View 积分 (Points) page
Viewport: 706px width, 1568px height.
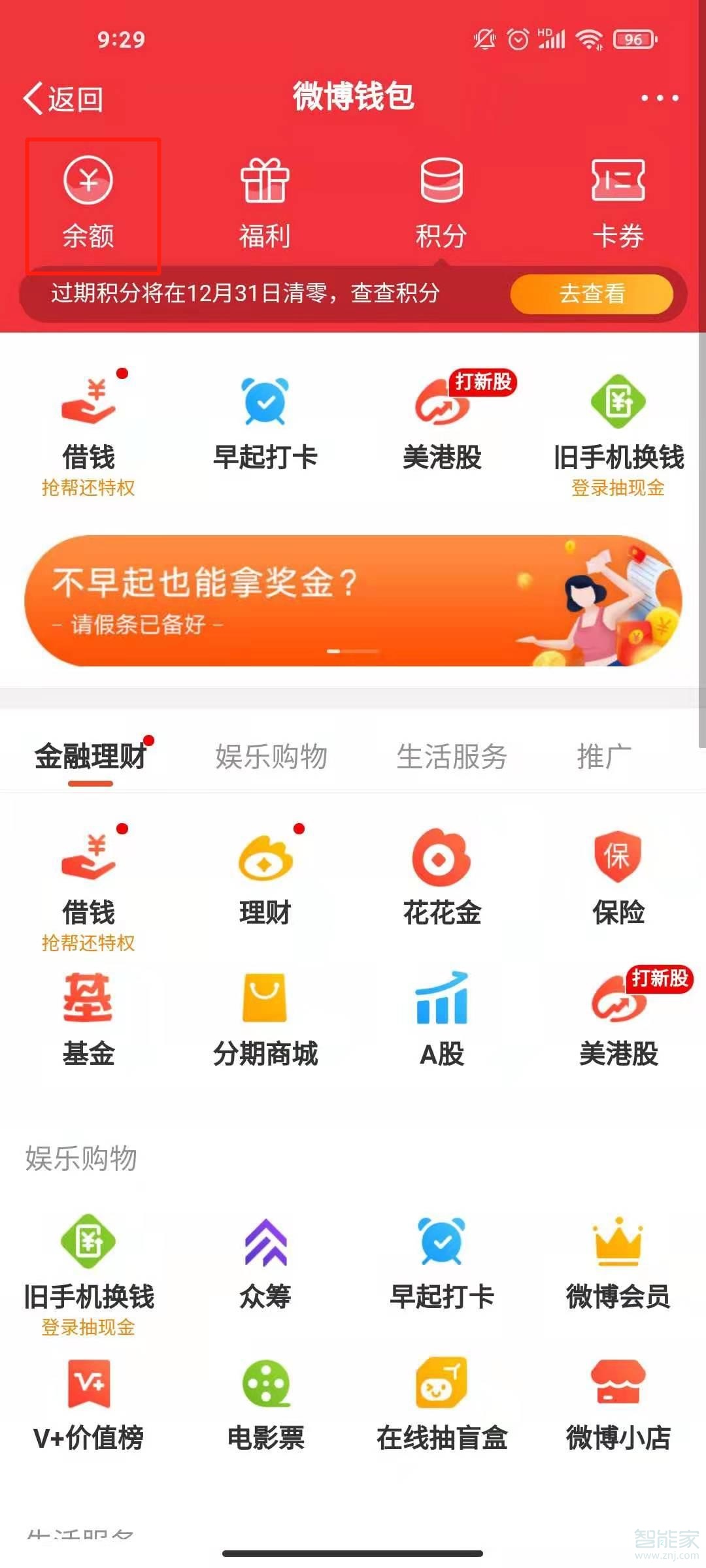441,199
